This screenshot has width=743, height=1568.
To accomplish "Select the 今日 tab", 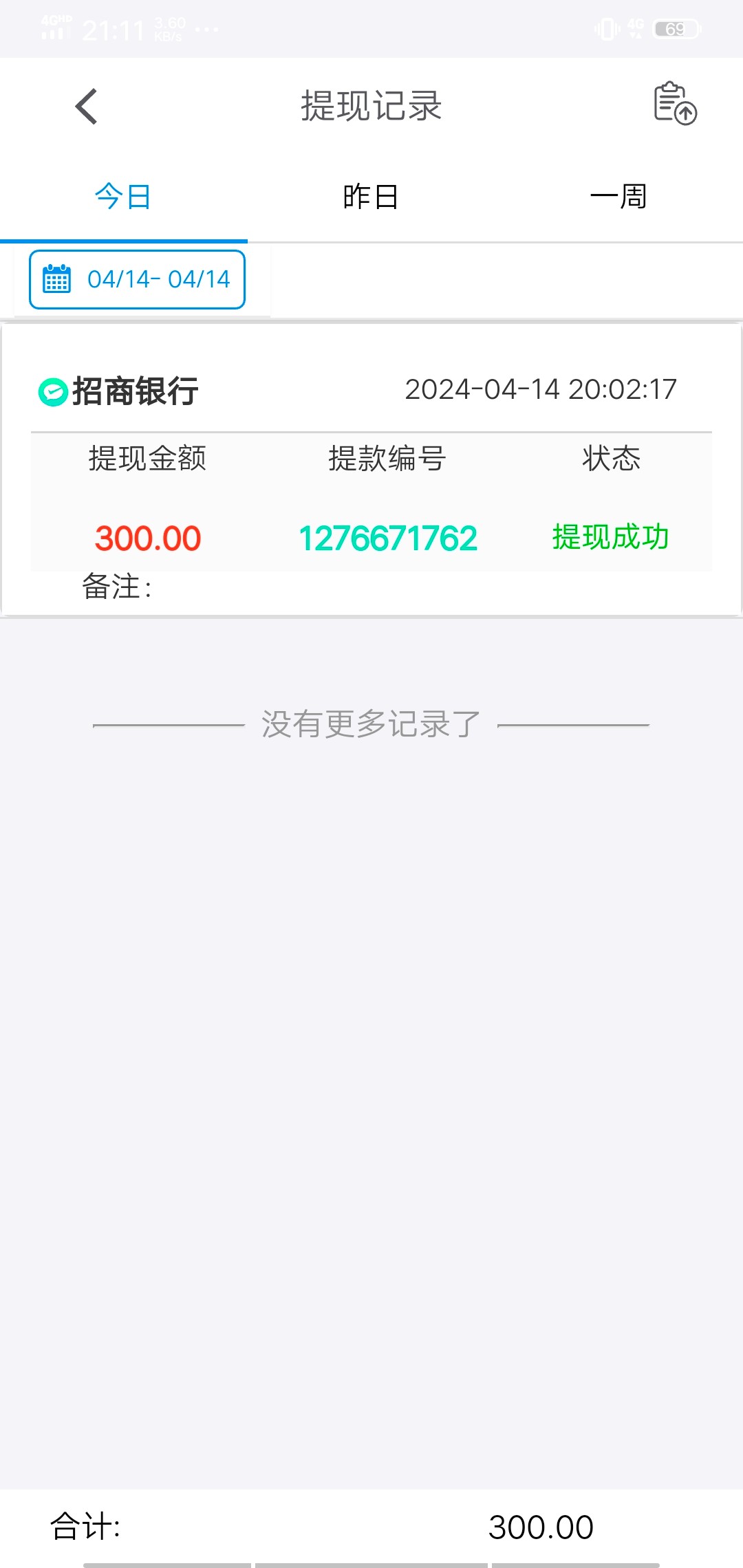I will point(124,196).
